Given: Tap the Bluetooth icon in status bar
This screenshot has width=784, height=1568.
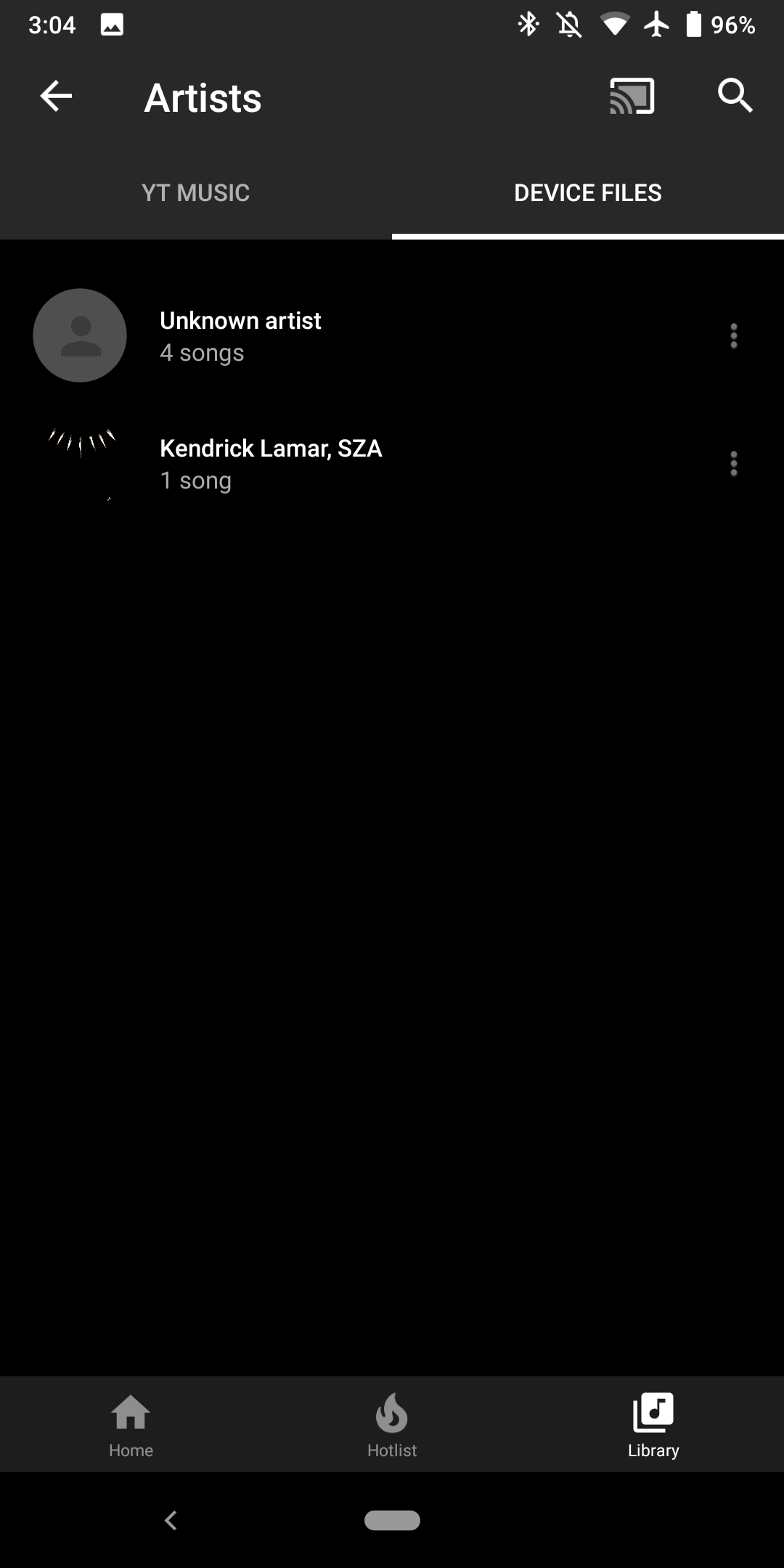Looking at the screenshot, I should [x=528, y=23].
